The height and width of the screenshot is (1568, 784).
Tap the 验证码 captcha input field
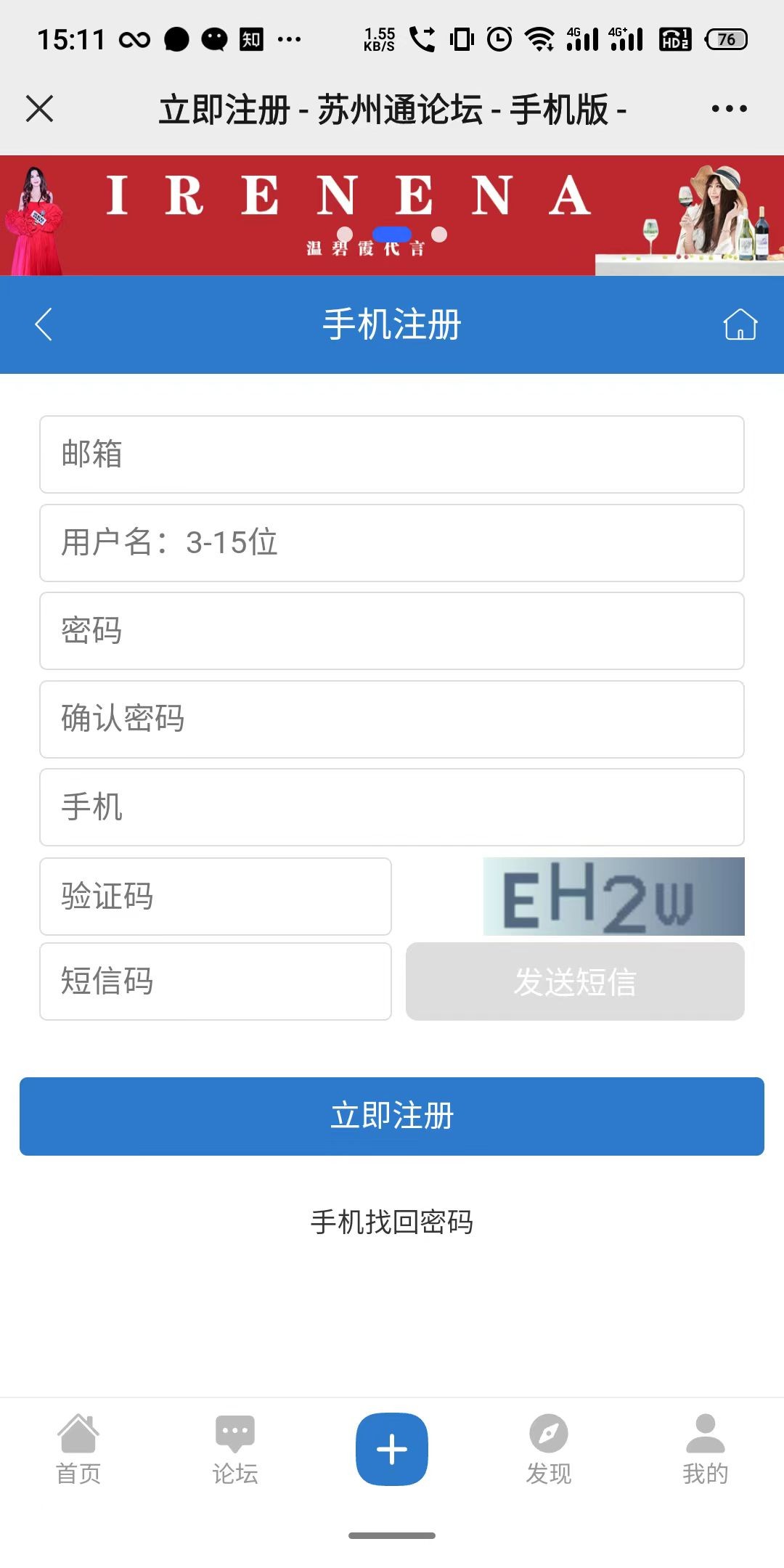(216, 897)
